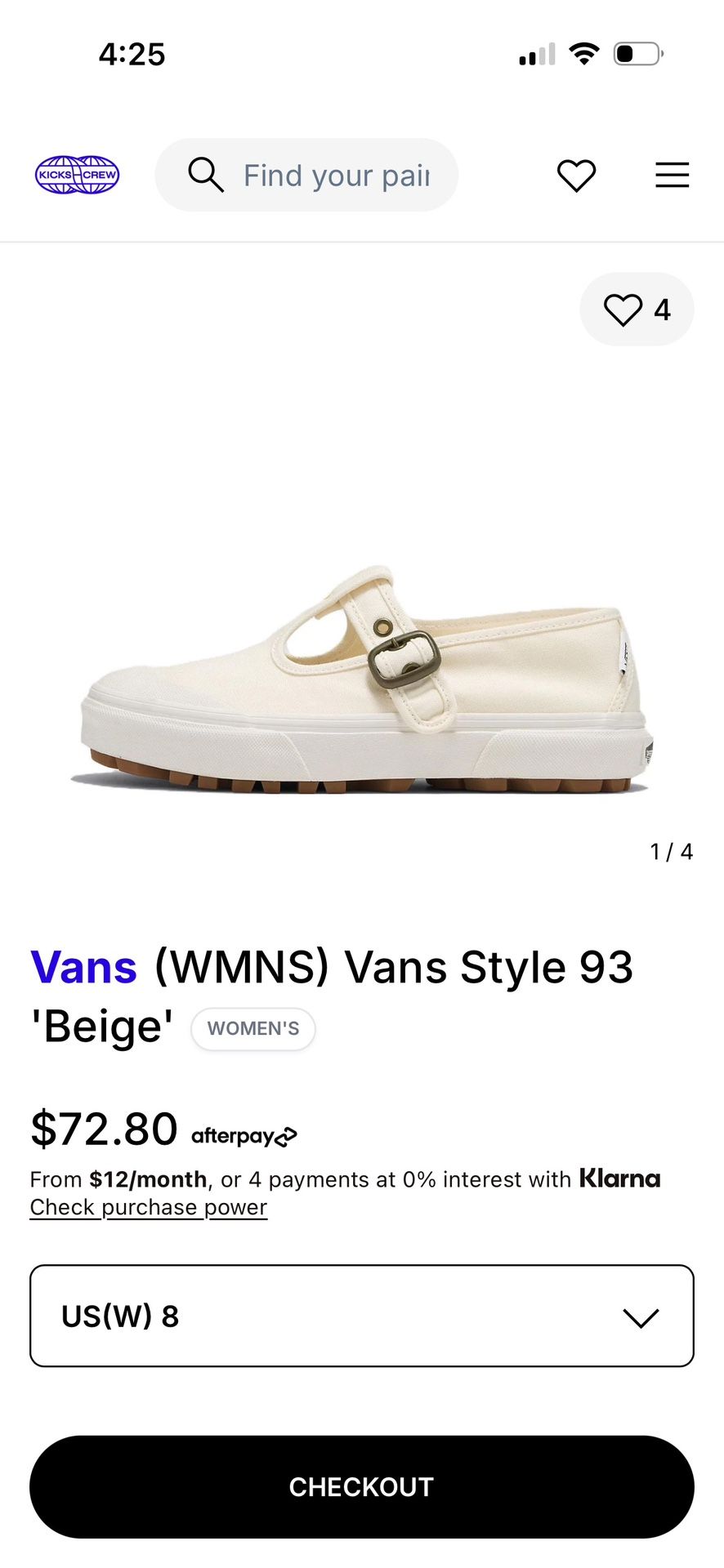The width and height of the screenshot is (724, 1568).
Task: Open the hamburger menu
Action: click(x=672, y=175)
